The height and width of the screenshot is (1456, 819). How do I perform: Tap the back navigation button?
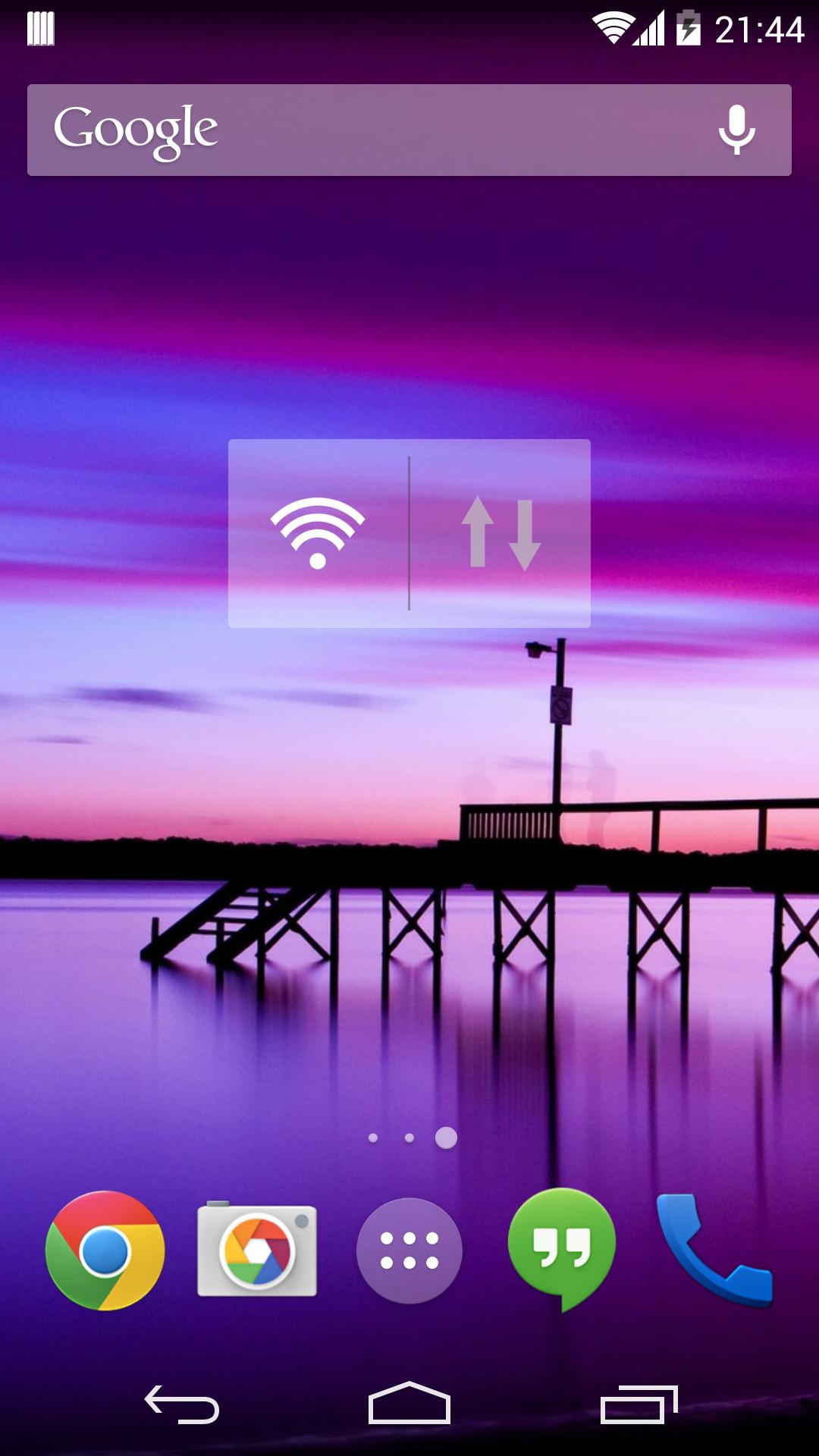(182, 1404)
